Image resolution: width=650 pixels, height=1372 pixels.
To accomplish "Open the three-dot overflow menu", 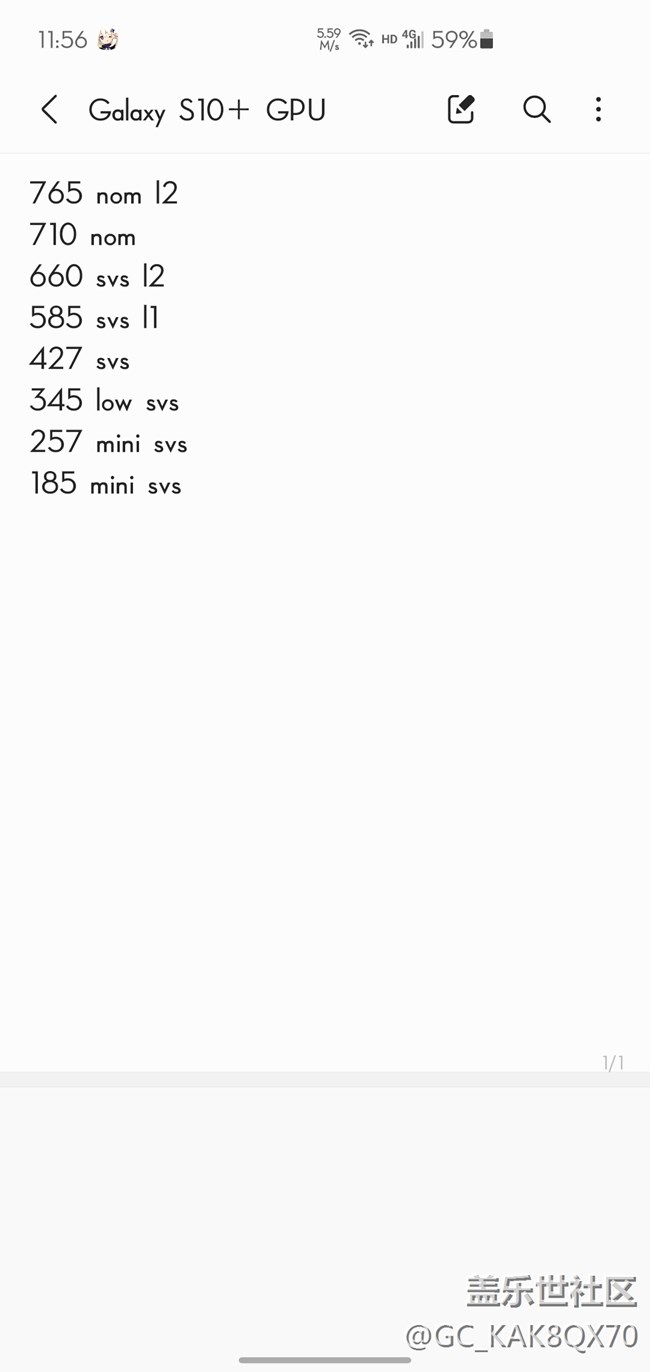I will coord(598,110).
